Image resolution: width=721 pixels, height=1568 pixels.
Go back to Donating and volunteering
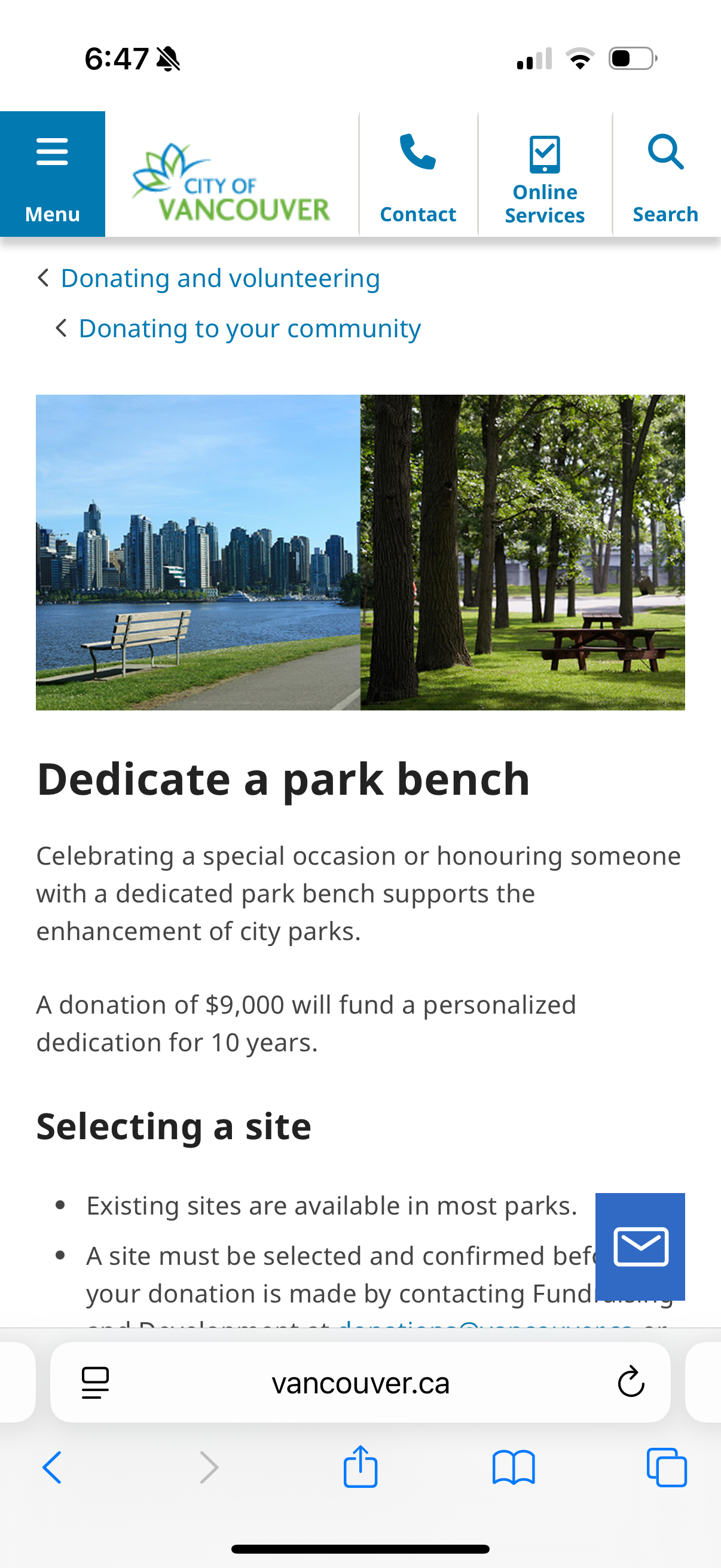click(x=219, y=278)
